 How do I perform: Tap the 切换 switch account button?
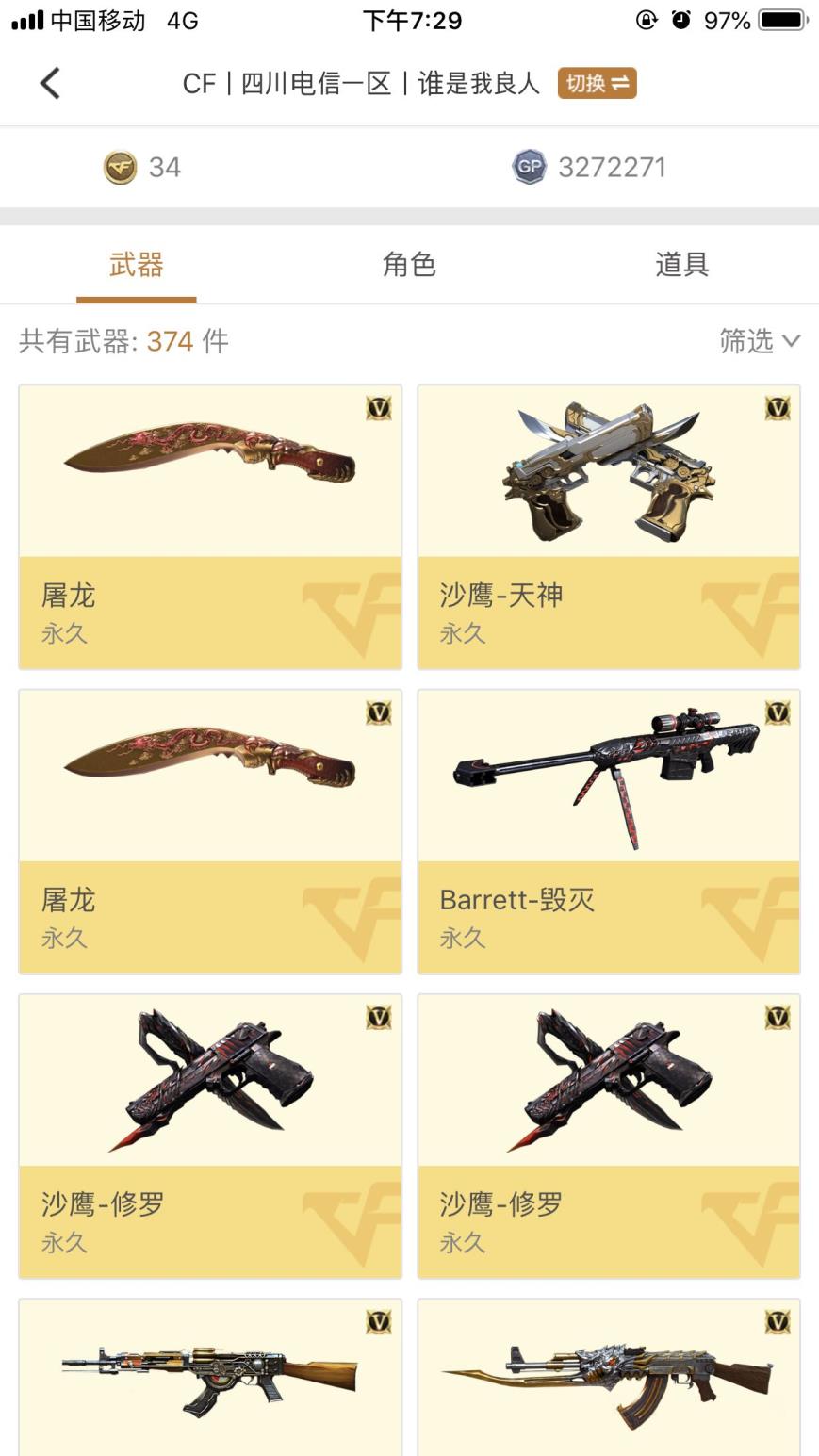tap(597, 83)
